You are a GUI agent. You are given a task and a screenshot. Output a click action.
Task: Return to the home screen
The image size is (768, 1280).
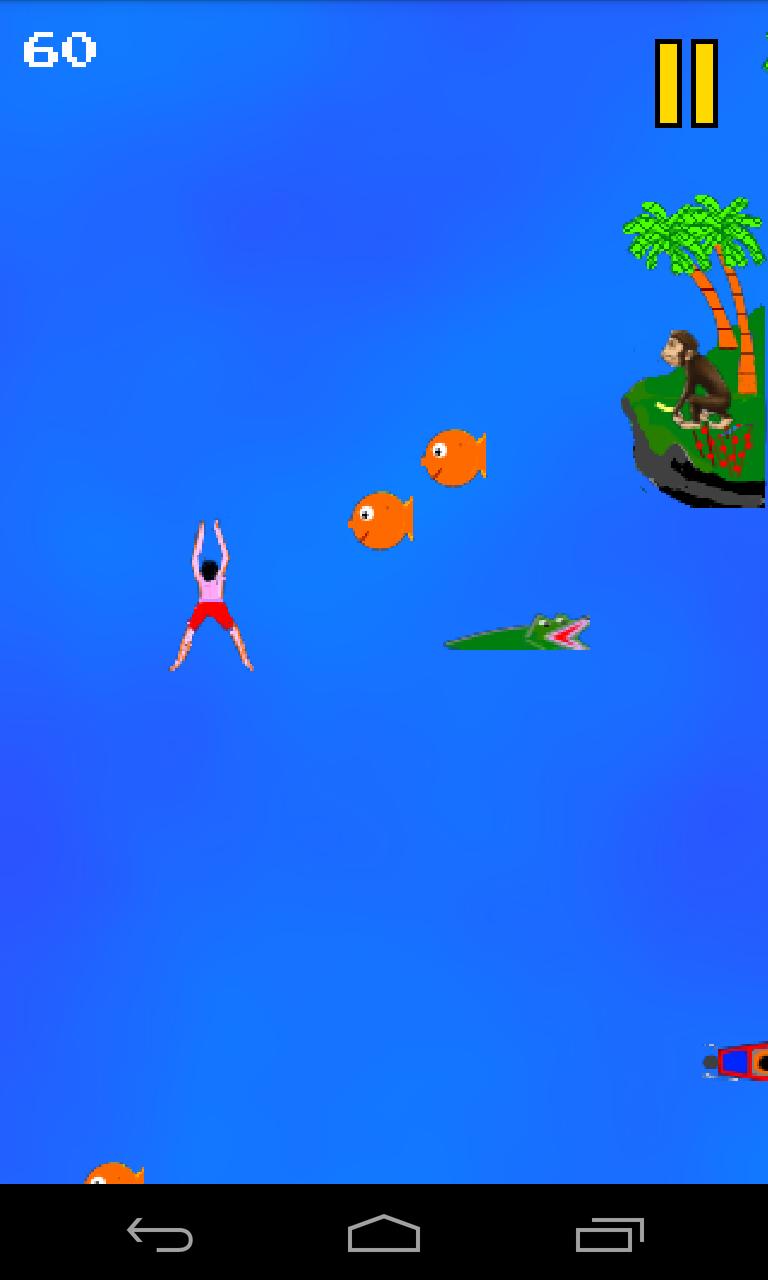pyautogui.click(x=384, y=1234)
